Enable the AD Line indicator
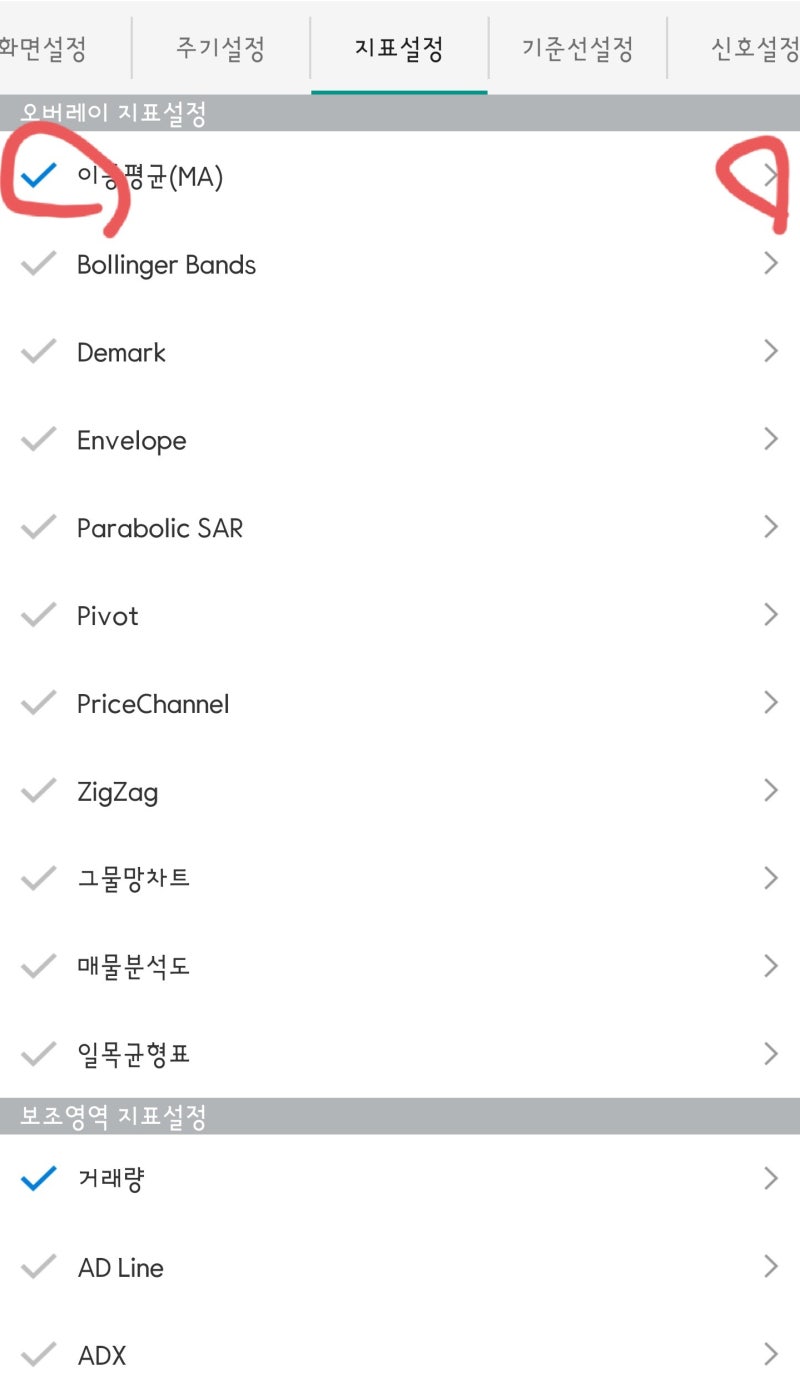This screenshot has height=1397, width=800. [x=38, y=1267]
